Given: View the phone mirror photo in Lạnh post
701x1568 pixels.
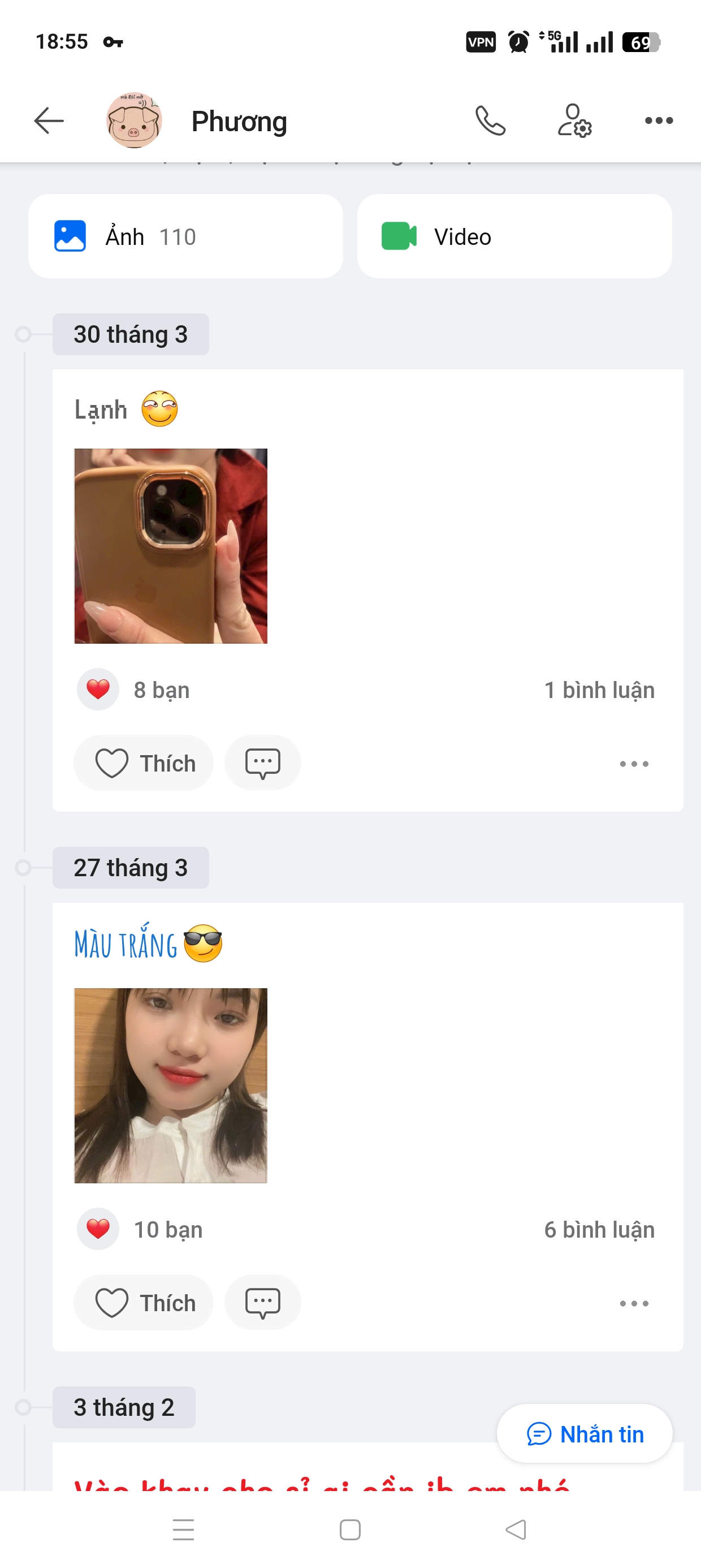Looking at the screenshot, I should (x=170, y=546).
